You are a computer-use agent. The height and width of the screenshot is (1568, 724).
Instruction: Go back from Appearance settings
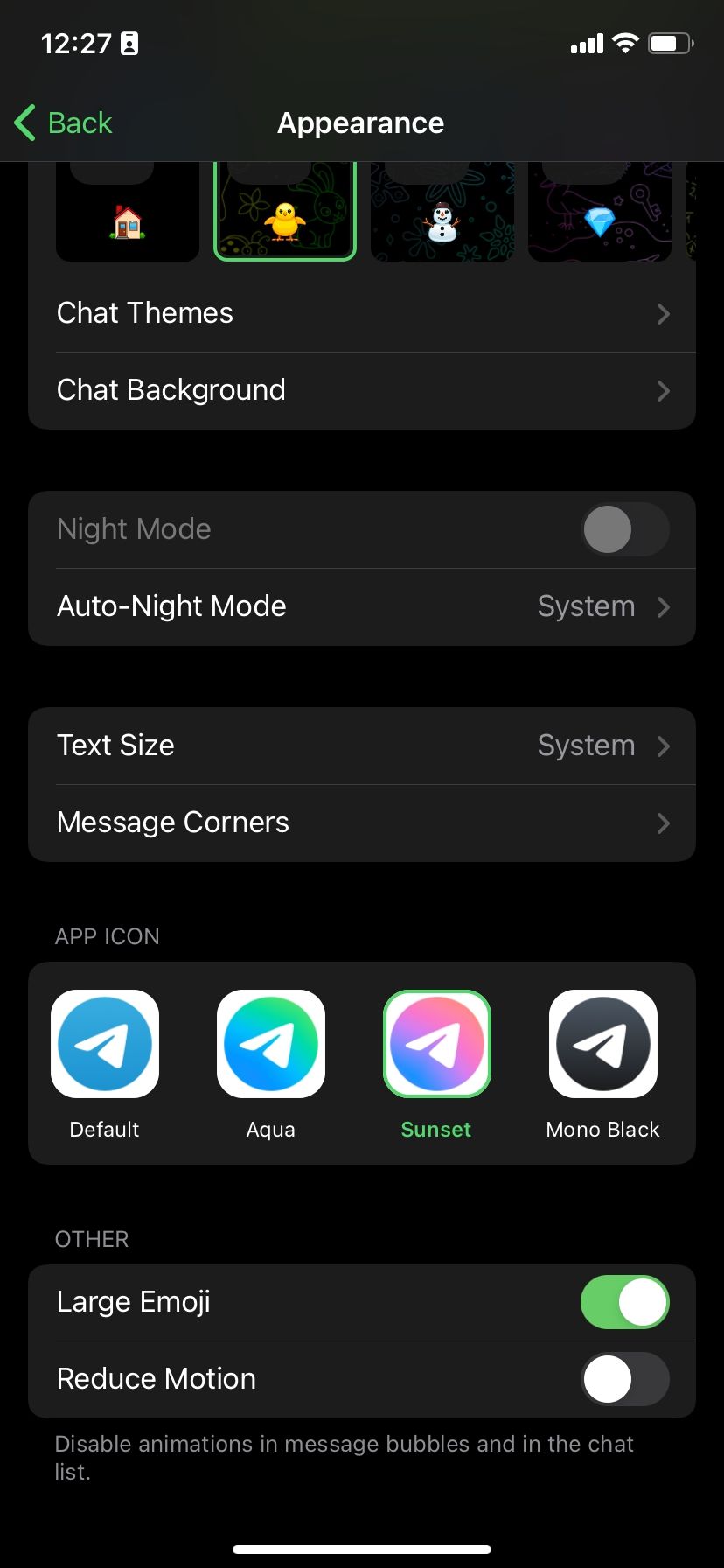(65, 123)
